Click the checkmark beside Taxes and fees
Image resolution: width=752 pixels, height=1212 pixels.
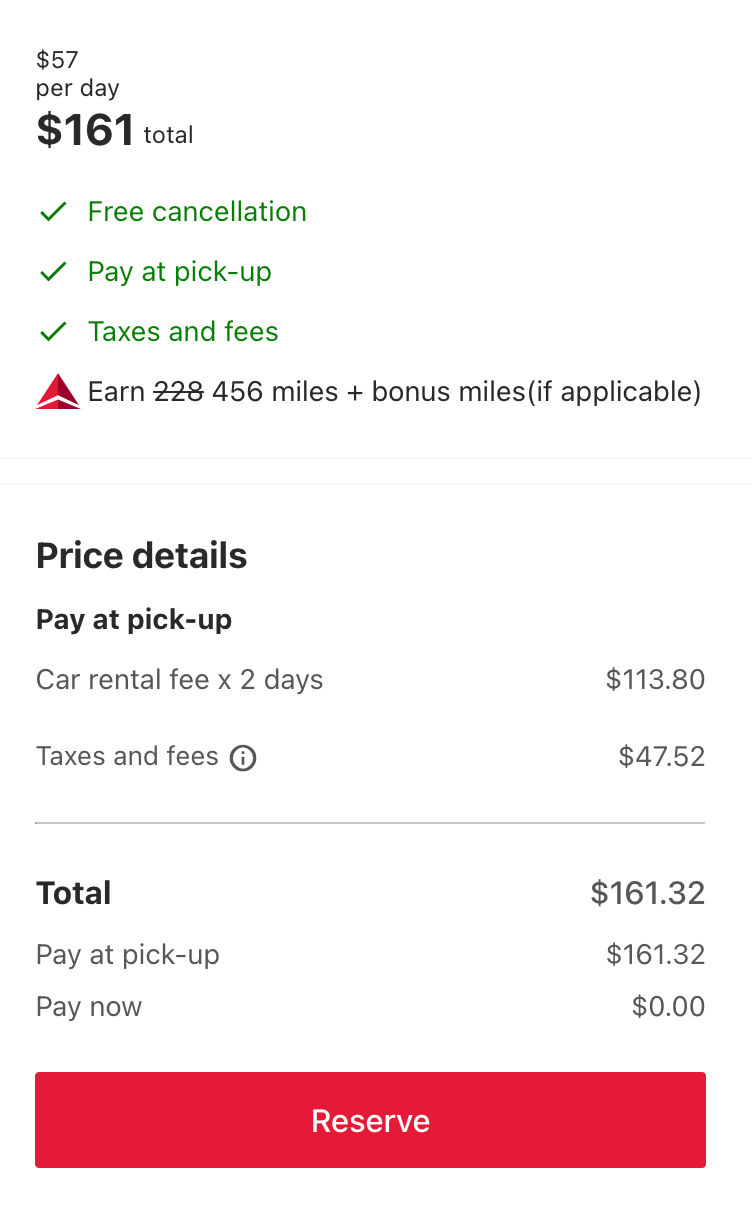tap(53, 331)
